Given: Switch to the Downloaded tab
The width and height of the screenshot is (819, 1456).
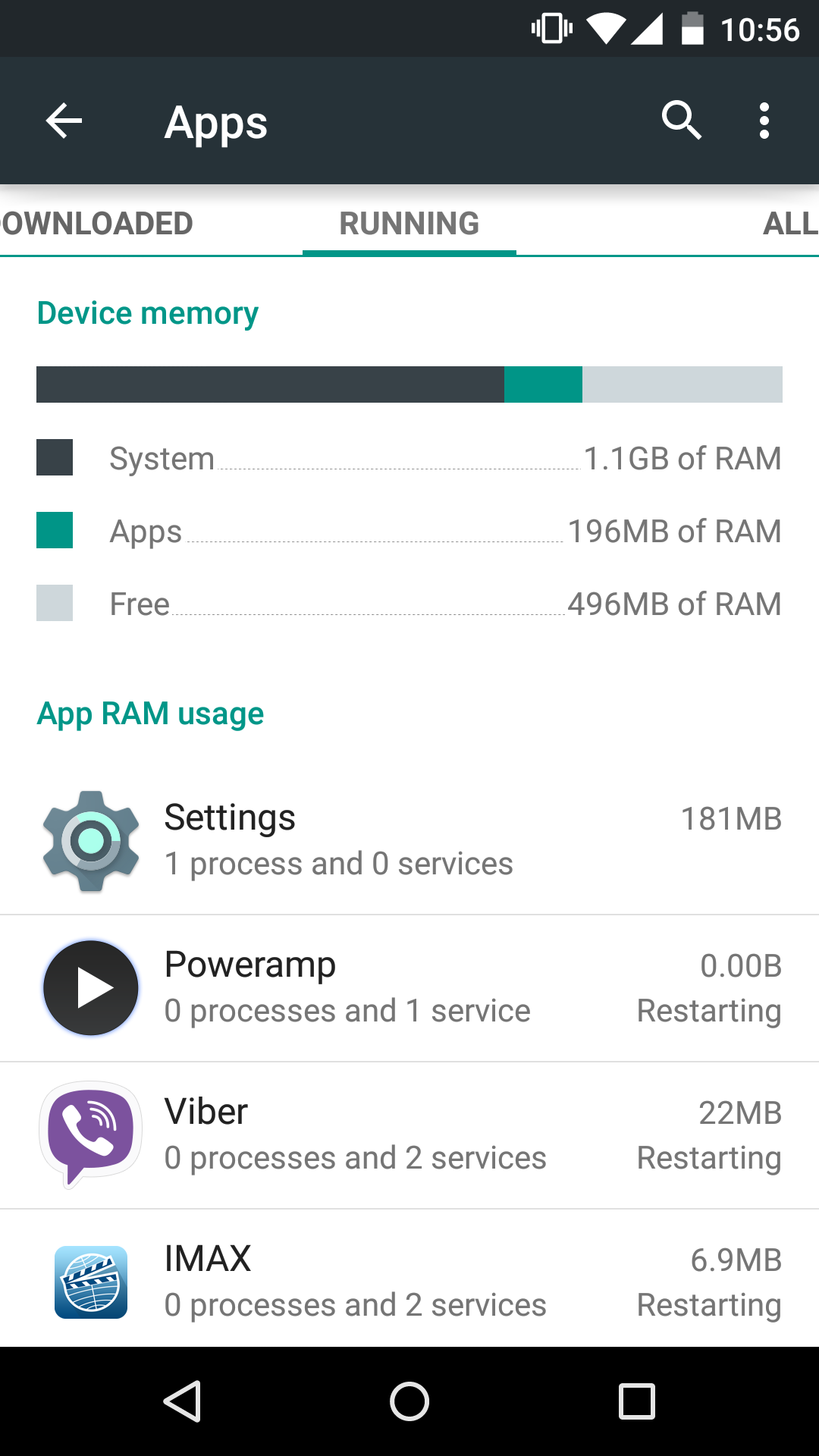Looking at the screenshot, I should coord(97,224).
